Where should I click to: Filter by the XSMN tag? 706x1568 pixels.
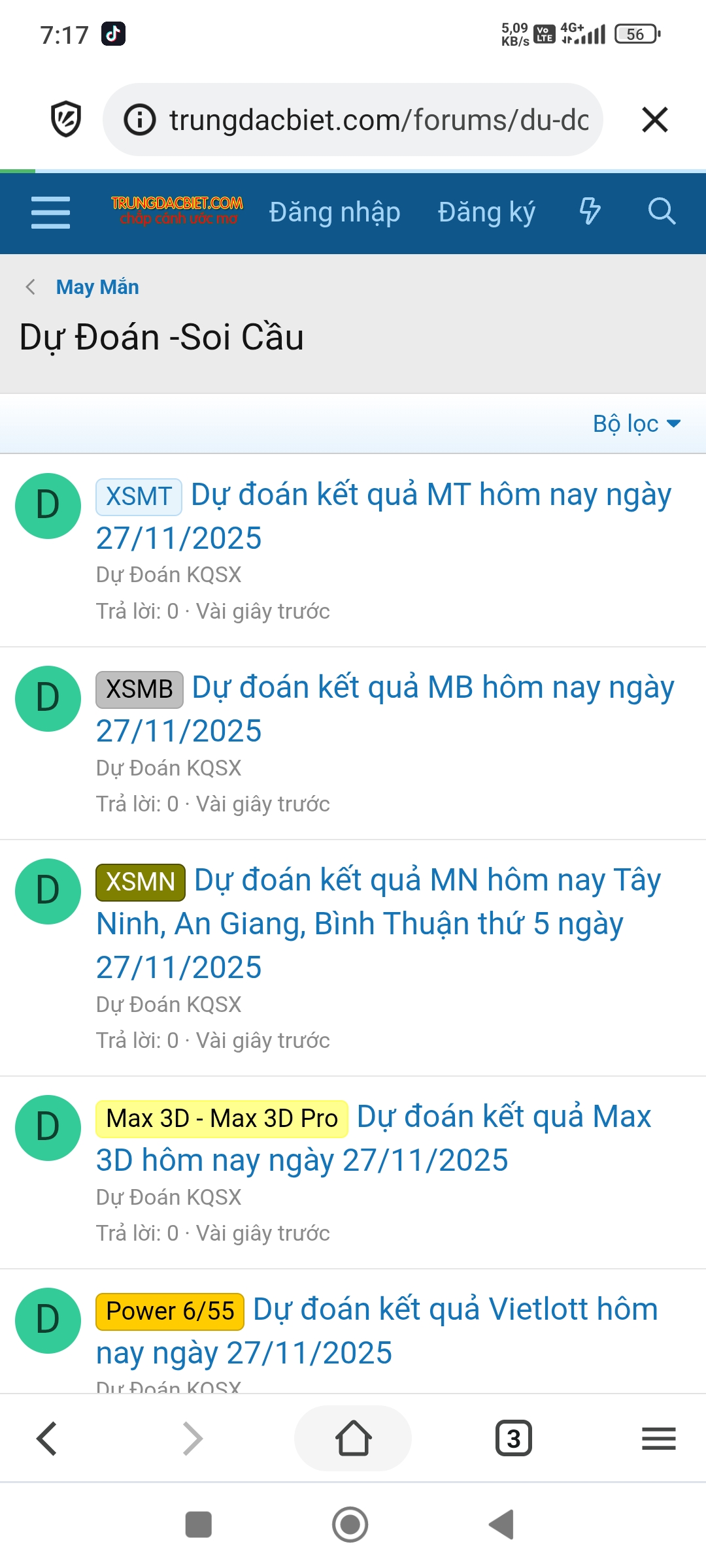click(141, 882)
